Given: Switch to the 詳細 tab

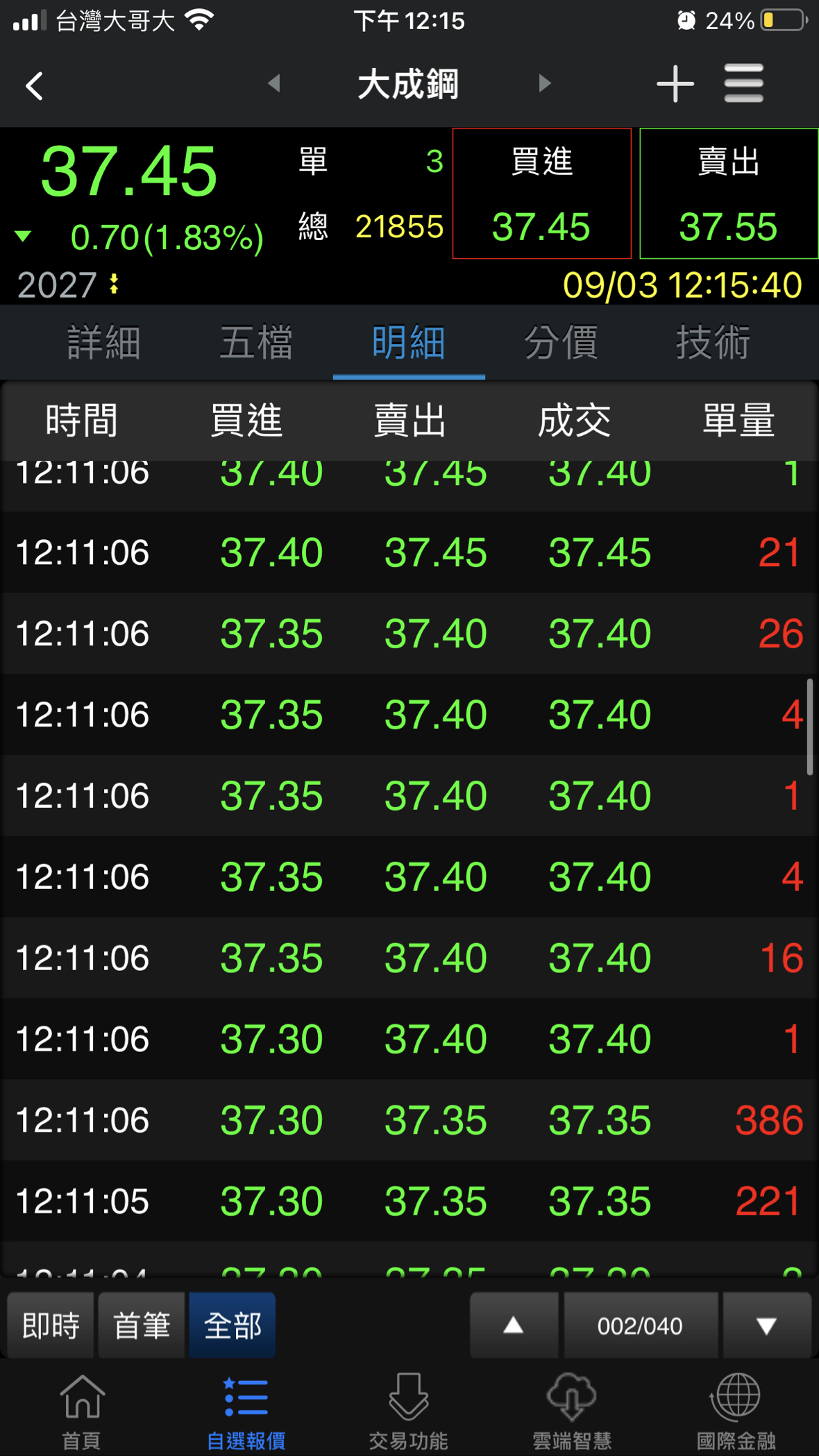Looking at the screenshot, I should pyautogui.click(x=103, y=343).
